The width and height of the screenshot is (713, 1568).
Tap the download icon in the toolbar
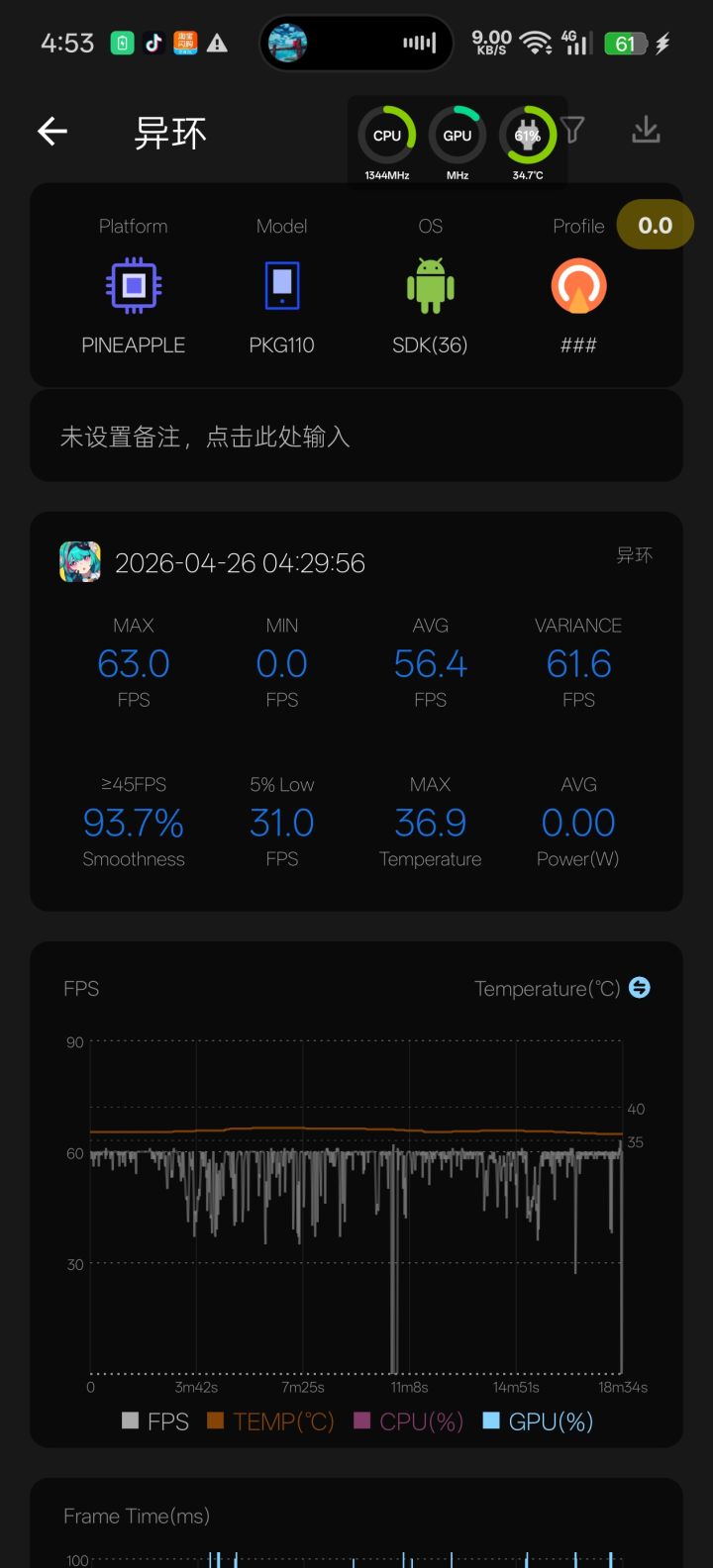[646, 130]
